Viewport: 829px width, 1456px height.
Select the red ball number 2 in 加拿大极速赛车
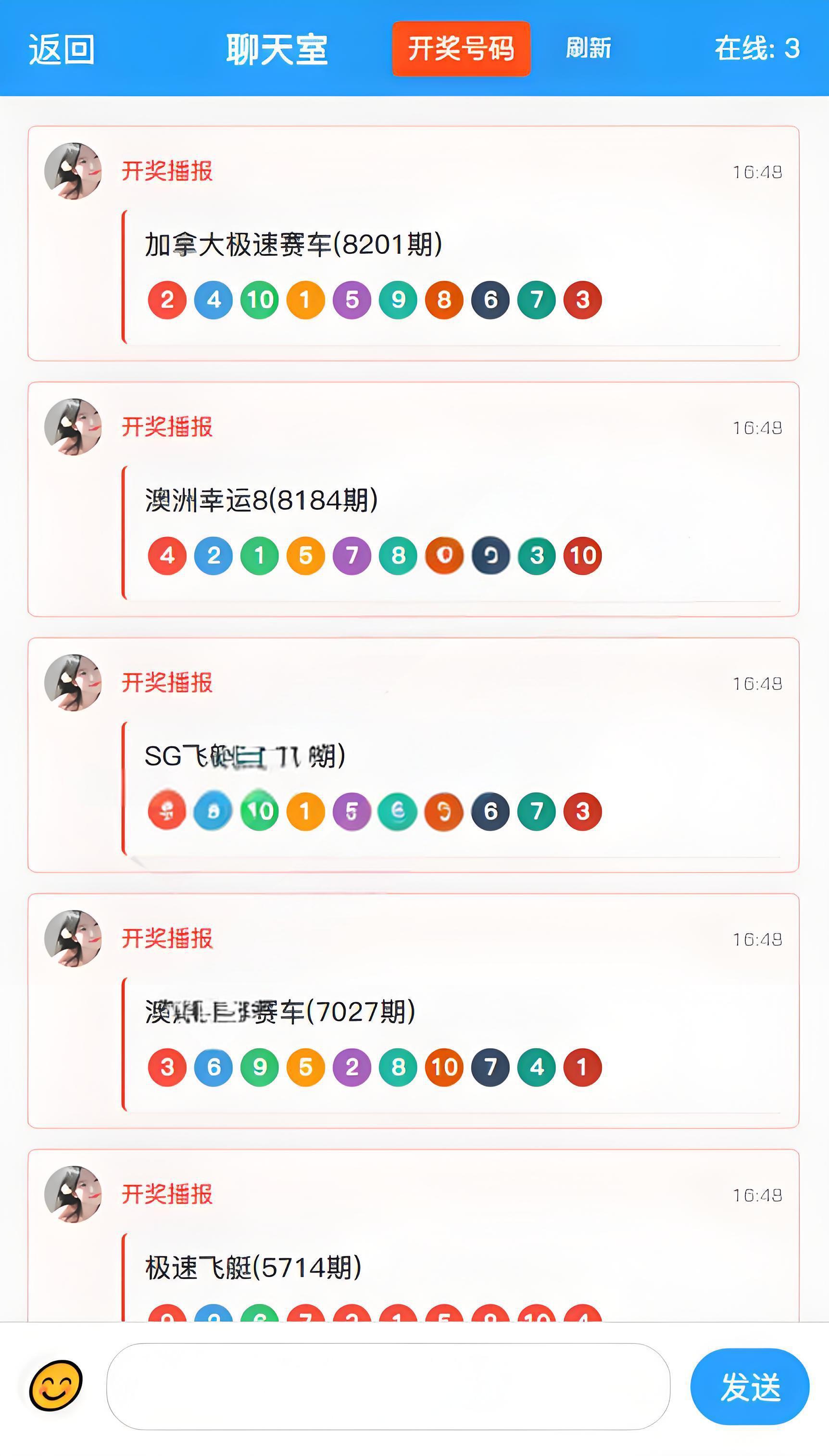(166, 300)
